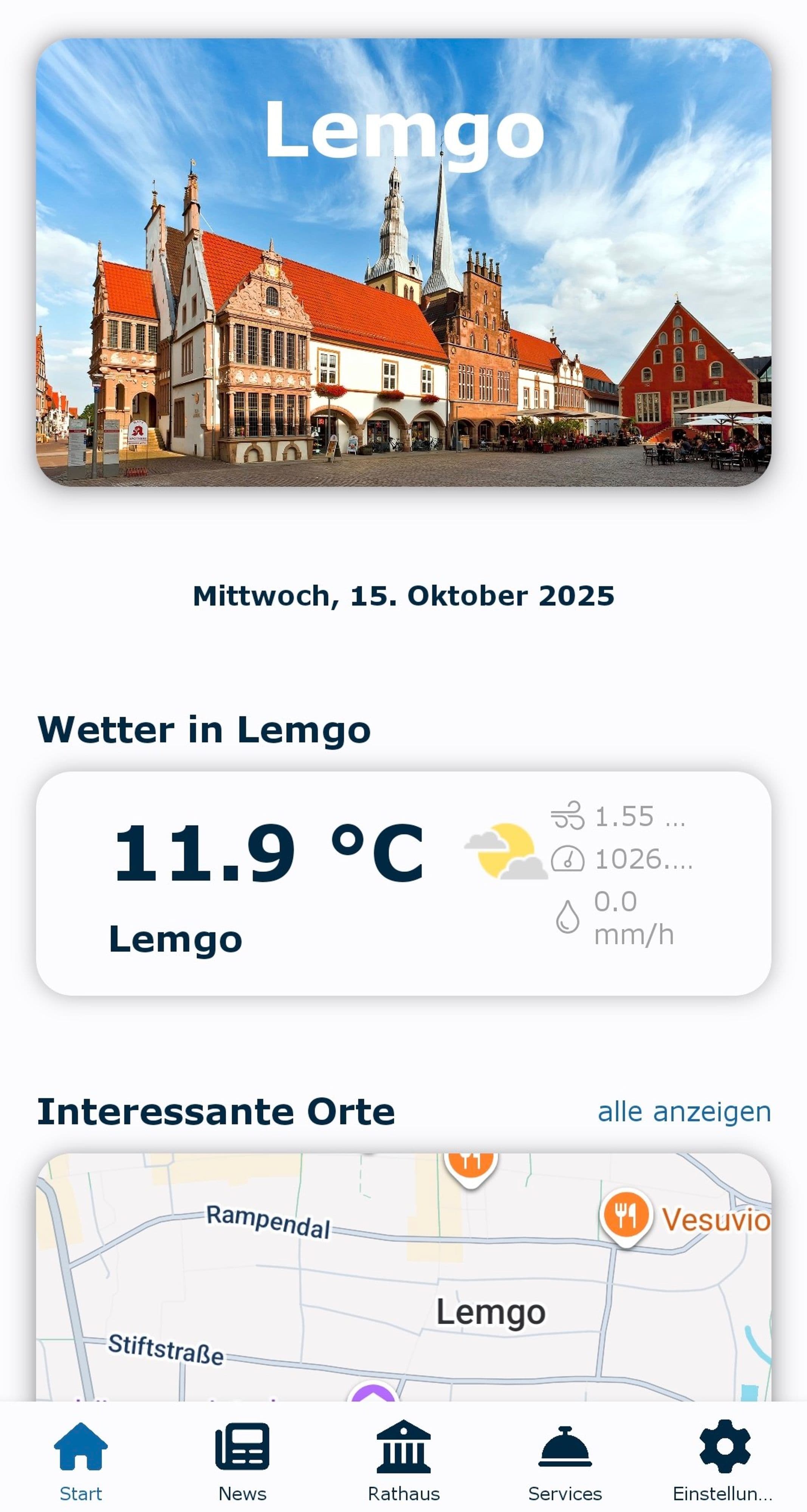Open Einstellungen settings tab
The image size is (807, 1512).
click(724, 1460)
